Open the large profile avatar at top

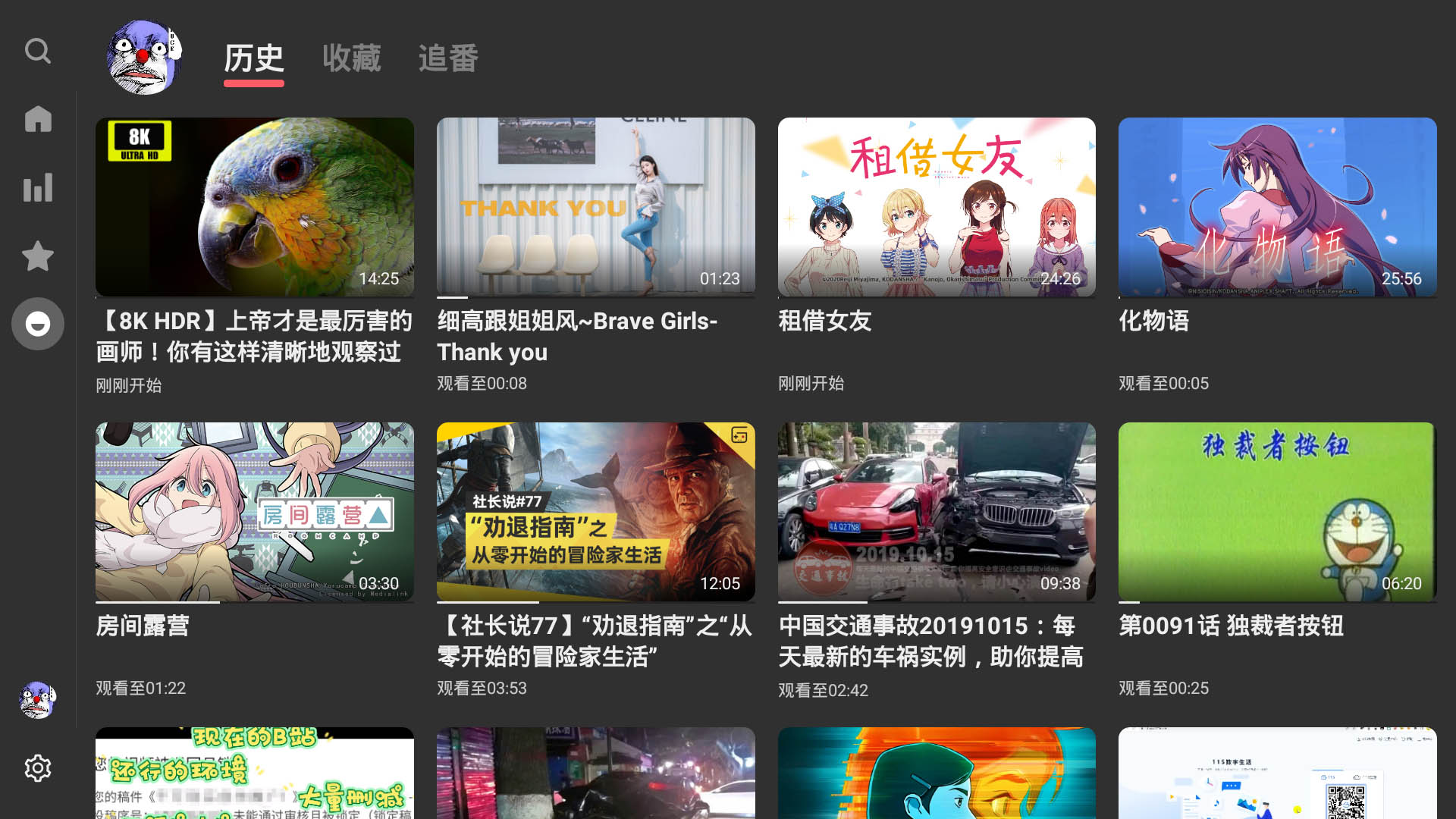click(143, 58)
